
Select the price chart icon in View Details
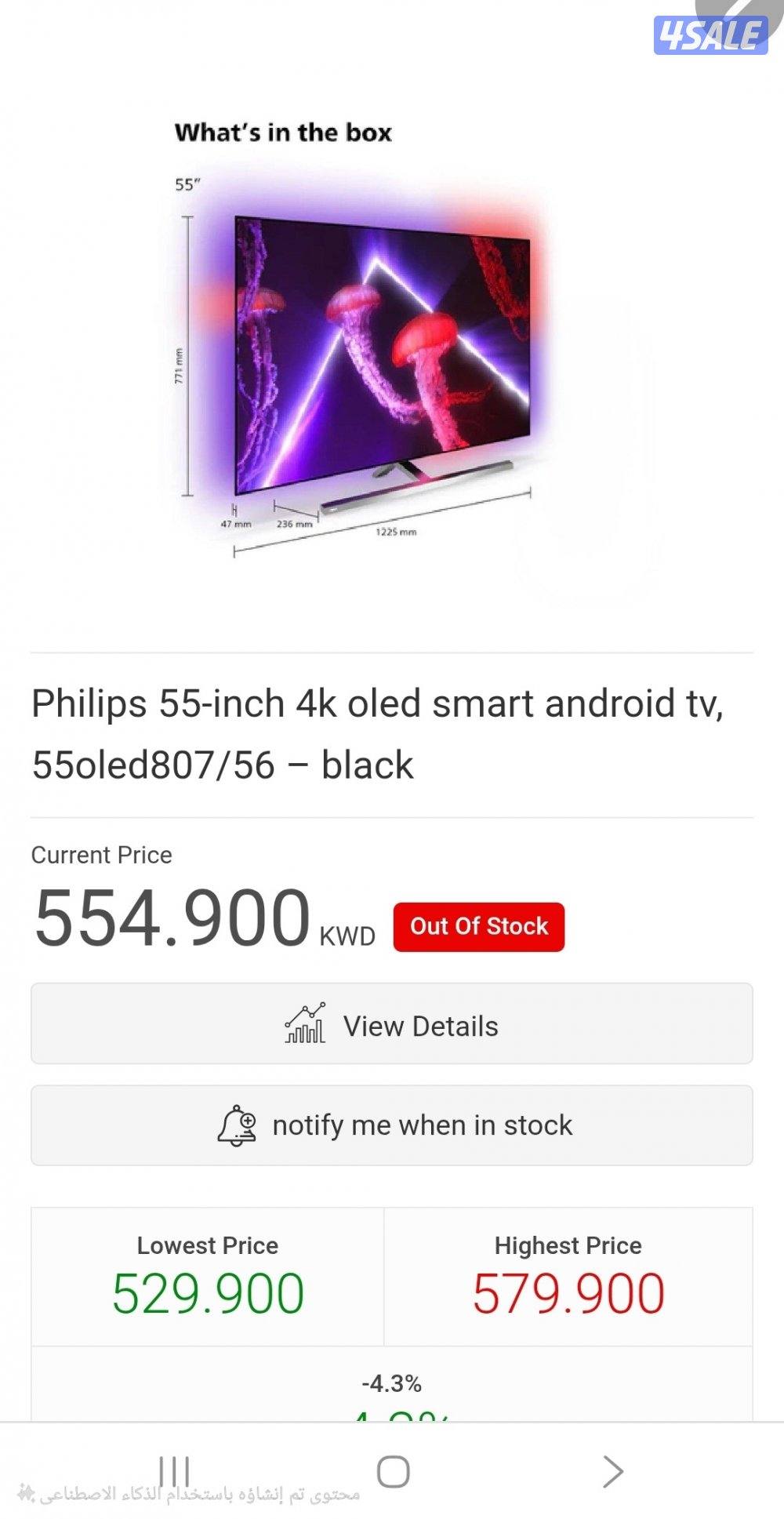306,1023
